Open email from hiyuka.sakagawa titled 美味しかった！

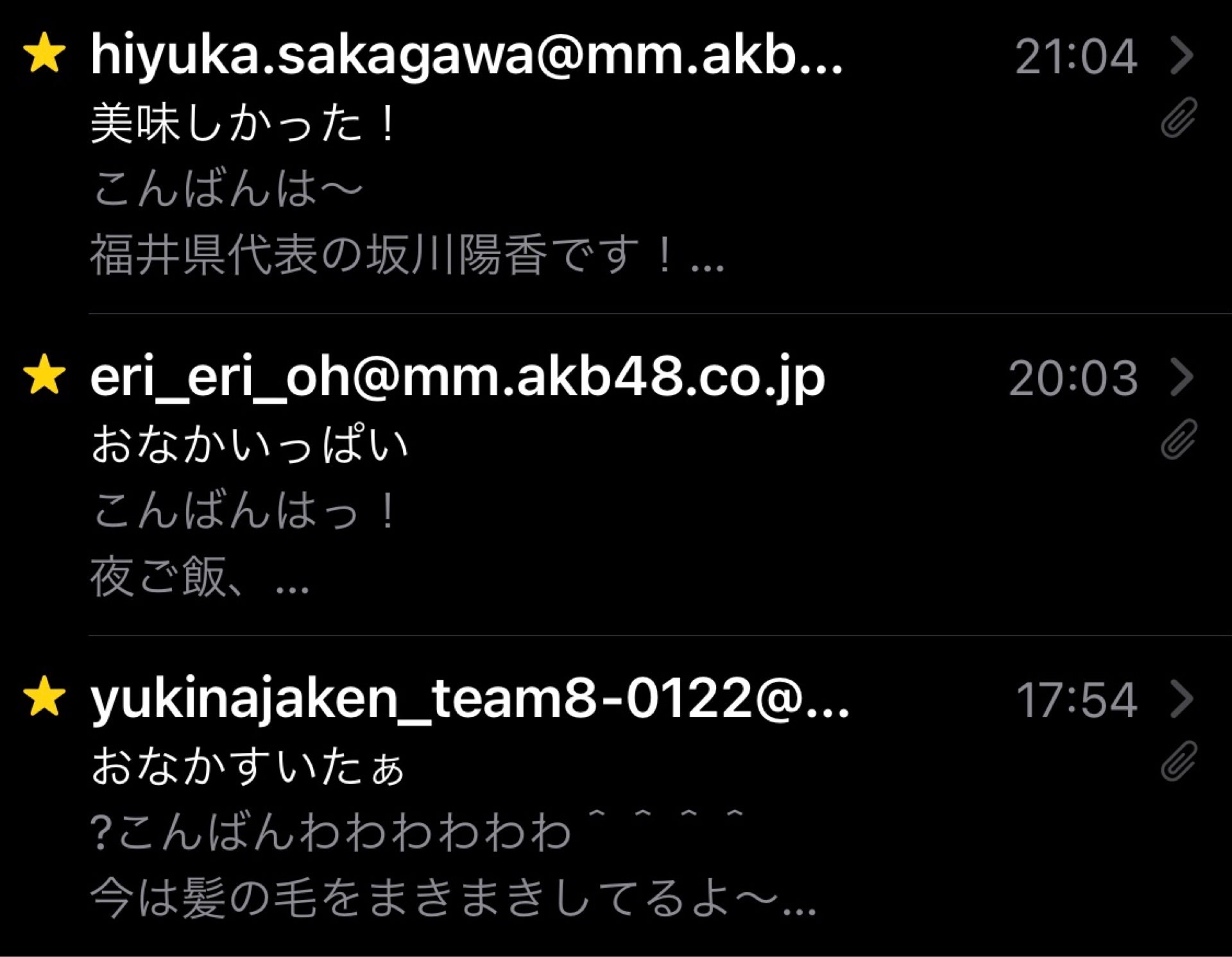(x=513, y=154)
